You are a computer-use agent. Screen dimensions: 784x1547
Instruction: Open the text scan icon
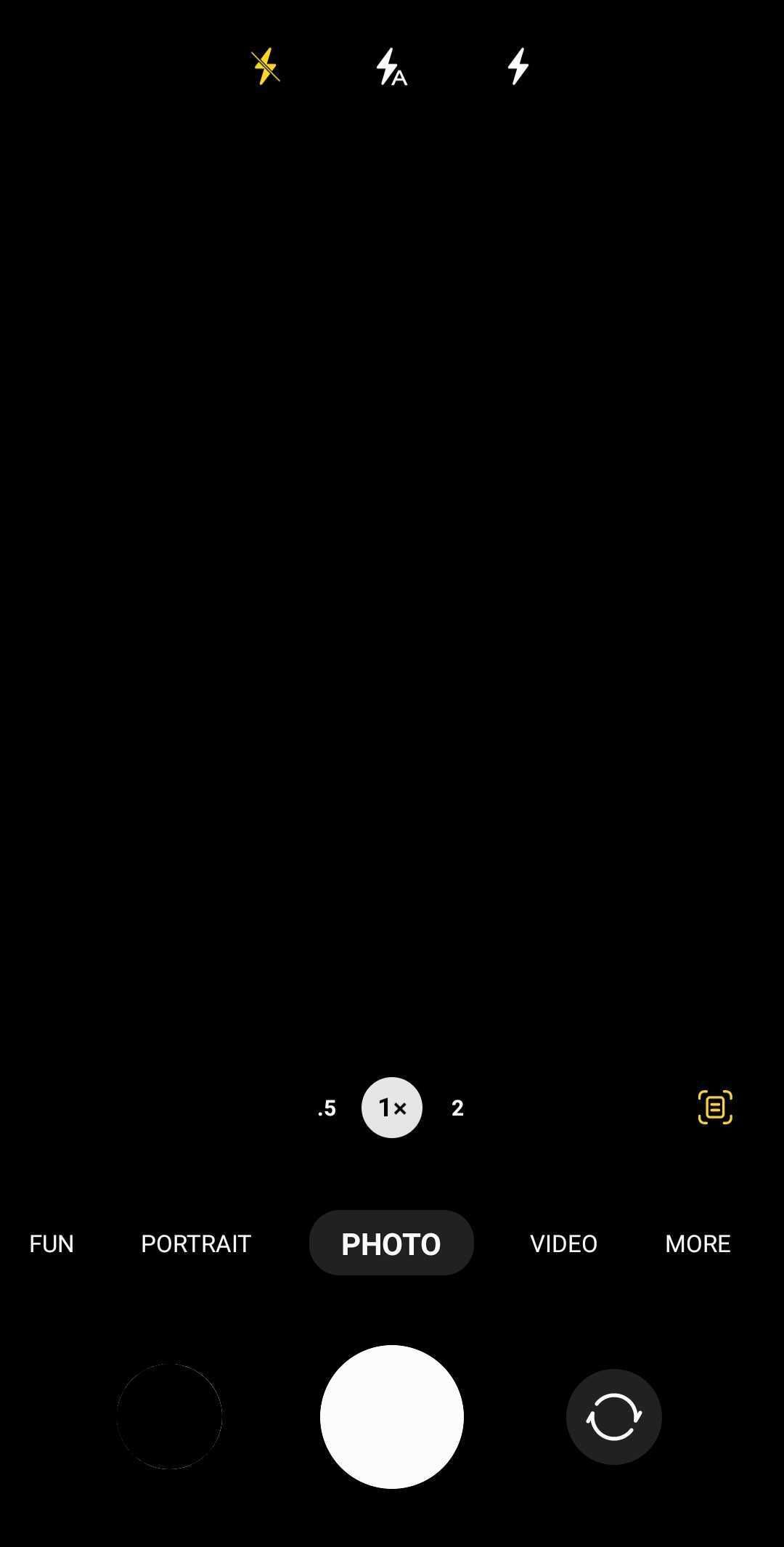coord(715,1108)
